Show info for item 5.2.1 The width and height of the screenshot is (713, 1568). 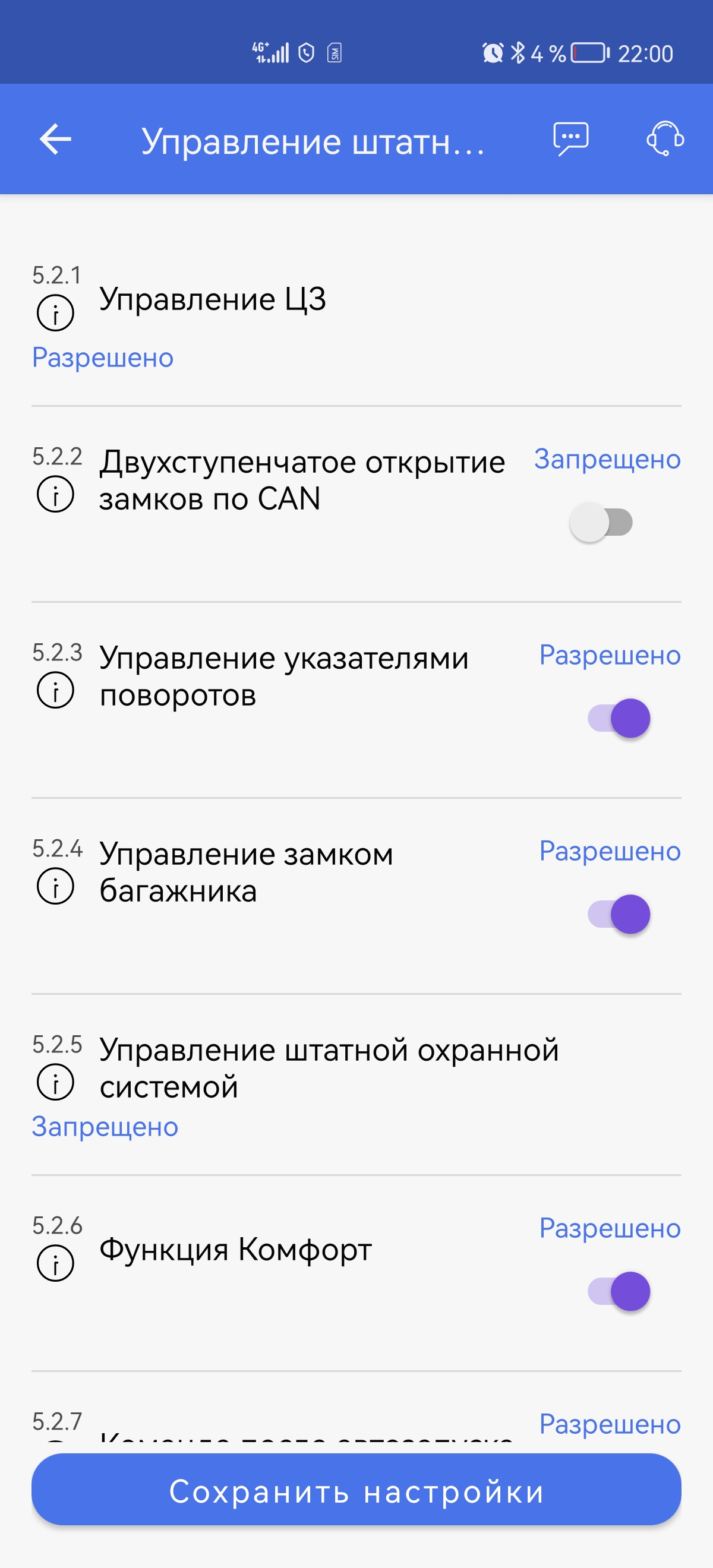coord(55,313)
